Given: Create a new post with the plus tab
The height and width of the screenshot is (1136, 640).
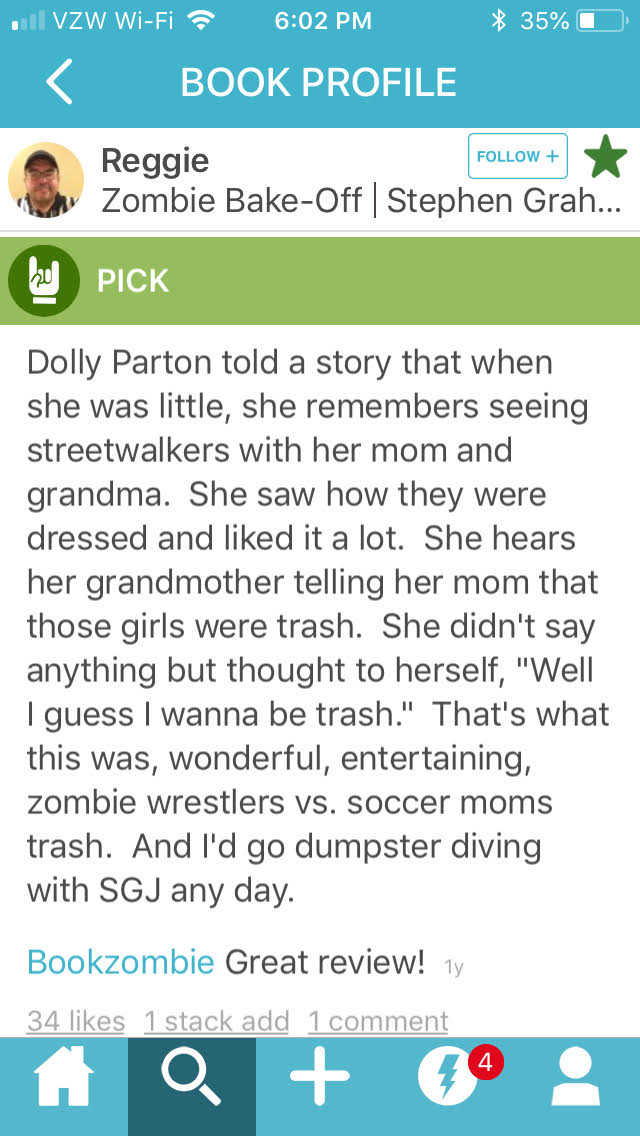Looking at the screenshot, I should tap(320, 1084).
